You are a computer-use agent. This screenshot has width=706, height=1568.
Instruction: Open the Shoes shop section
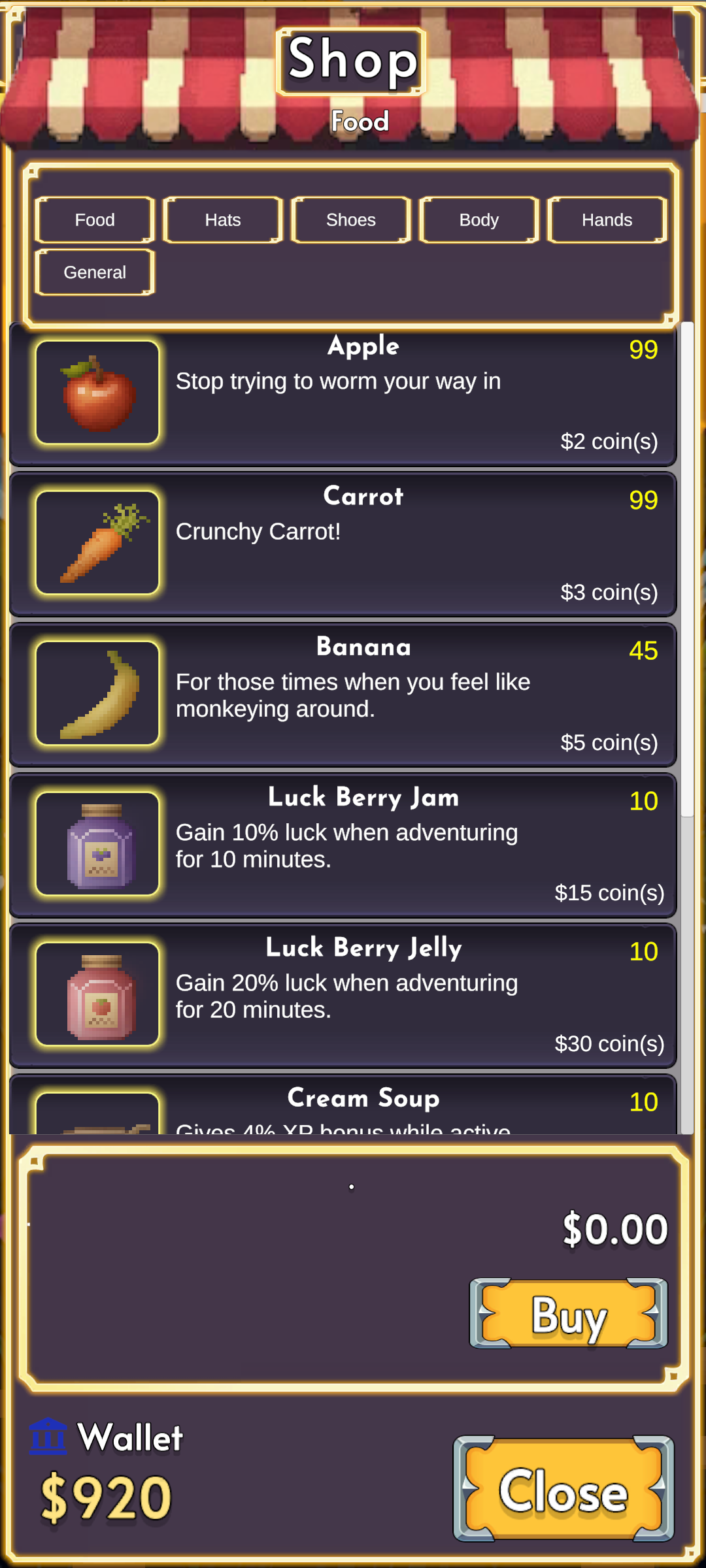click(350, 220)
